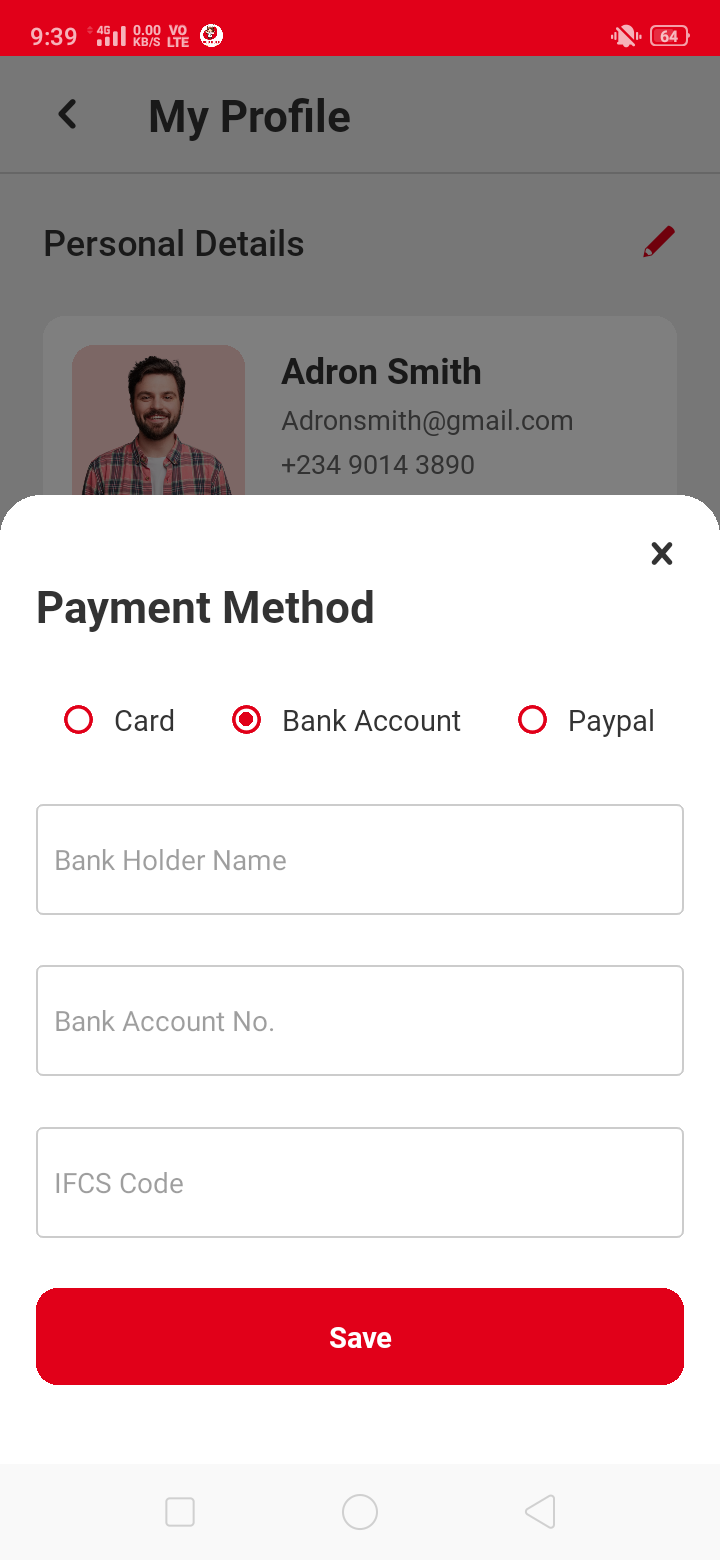Close the Payment Method sheet

(x=661, y=553)
